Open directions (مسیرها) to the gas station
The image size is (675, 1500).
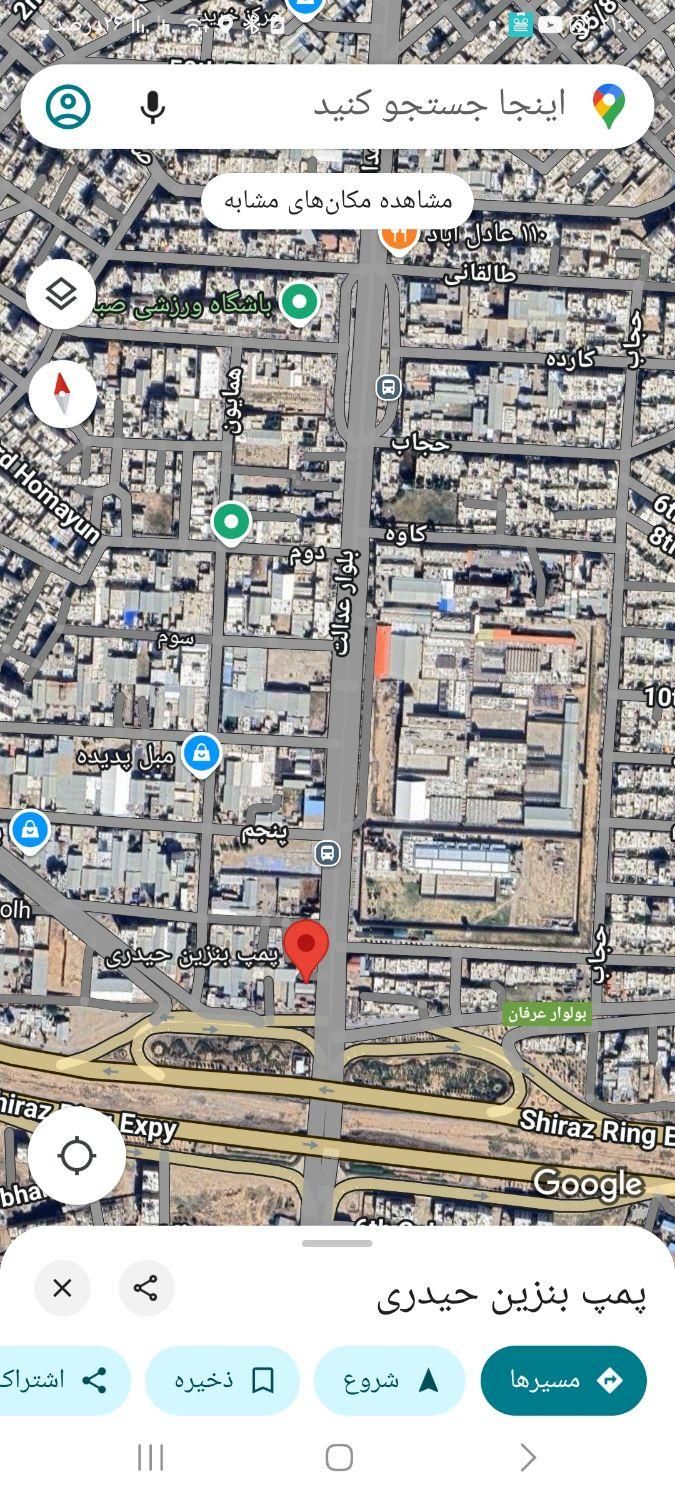click(x=563, y=1380)
